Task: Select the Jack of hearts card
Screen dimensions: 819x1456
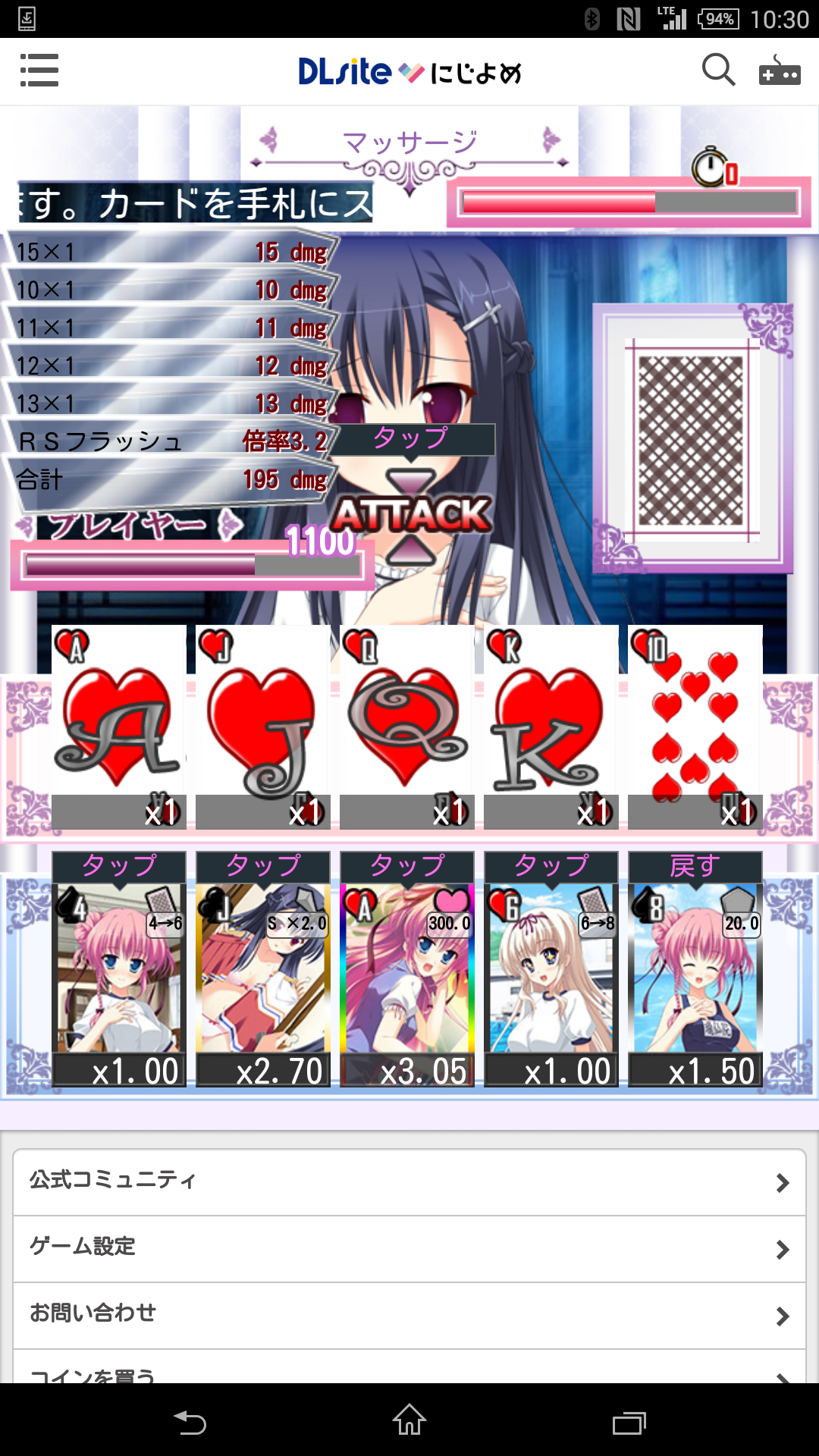Action: [x=262, y=726]
